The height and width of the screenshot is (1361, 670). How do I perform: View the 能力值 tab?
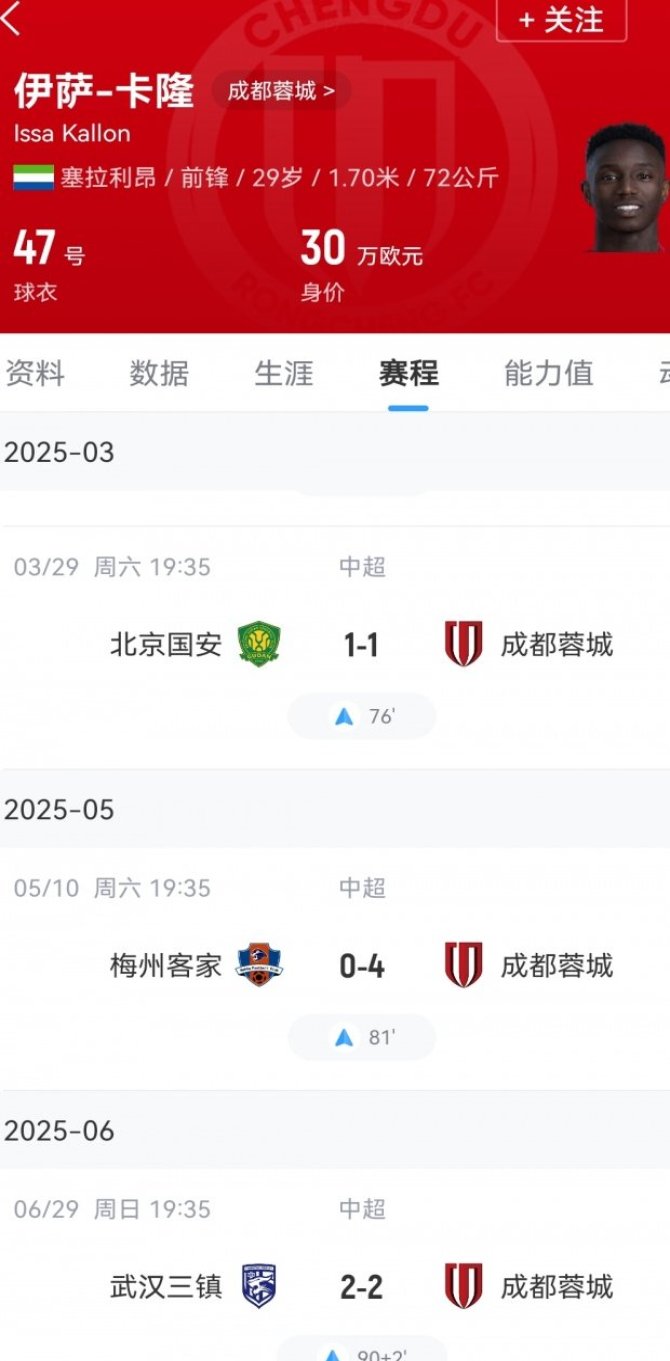pos(548,373)
